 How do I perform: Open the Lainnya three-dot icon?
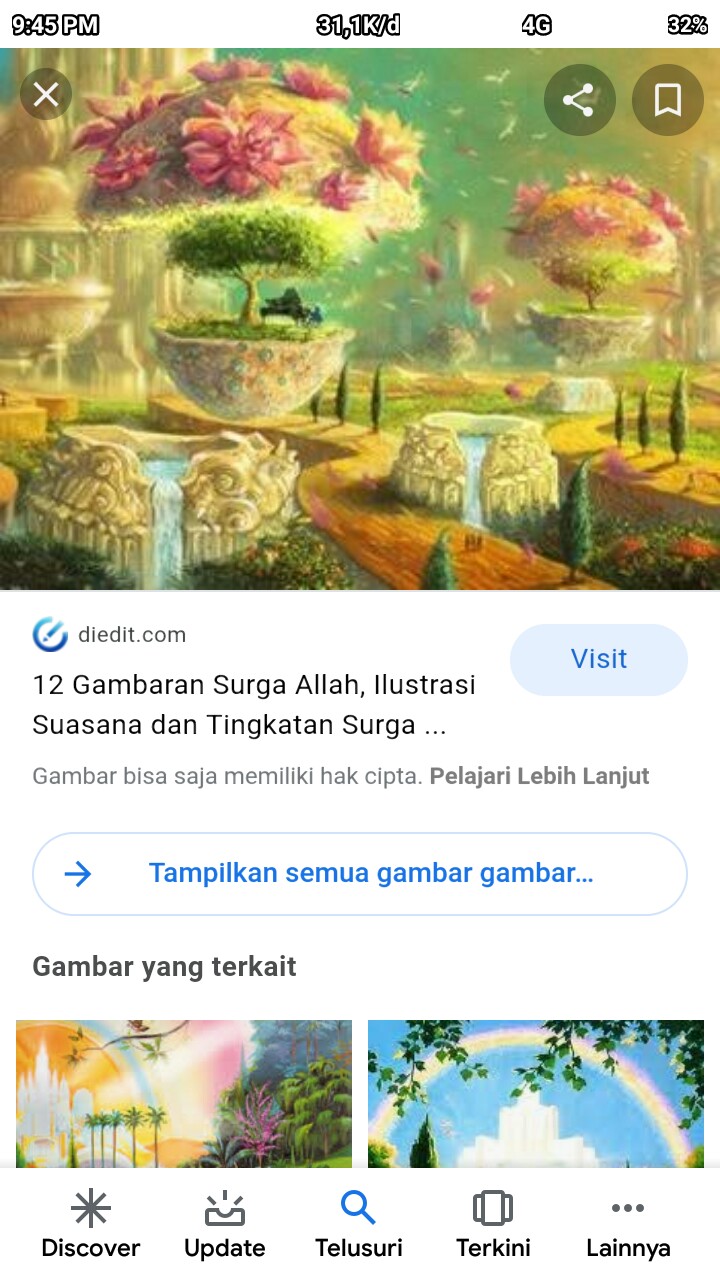627,1207
